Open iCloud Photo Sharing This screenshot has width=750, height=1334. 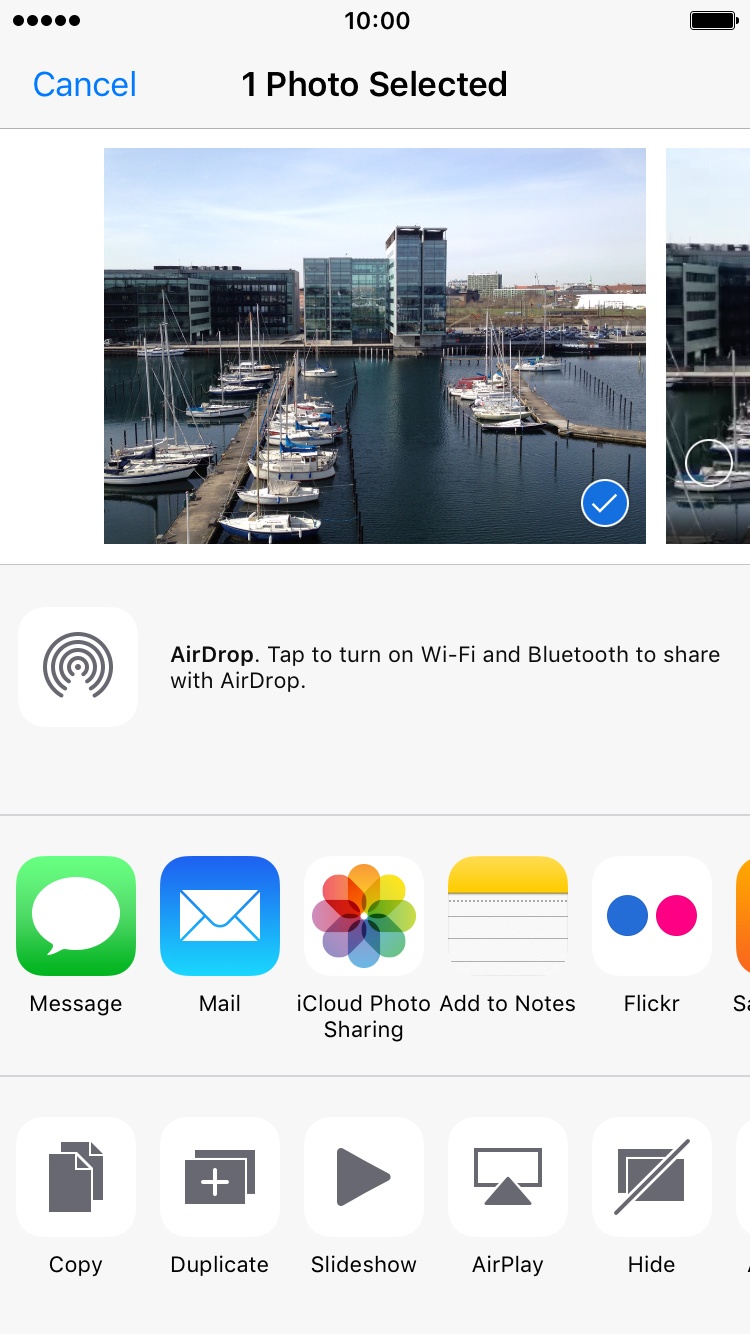click(364, 915)
